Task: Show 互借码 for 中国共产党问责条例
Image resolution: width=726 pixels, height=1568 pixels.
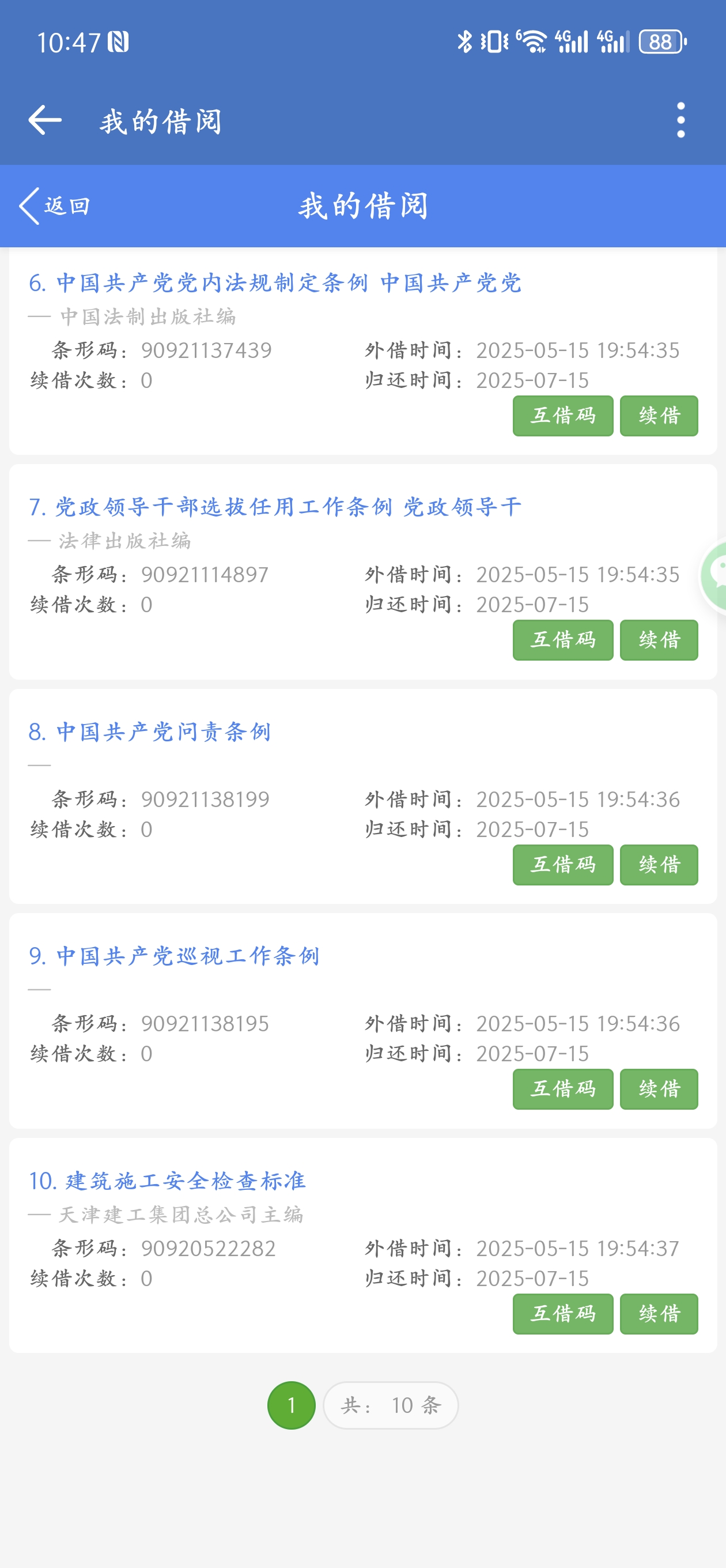Action: pos(562,864)
